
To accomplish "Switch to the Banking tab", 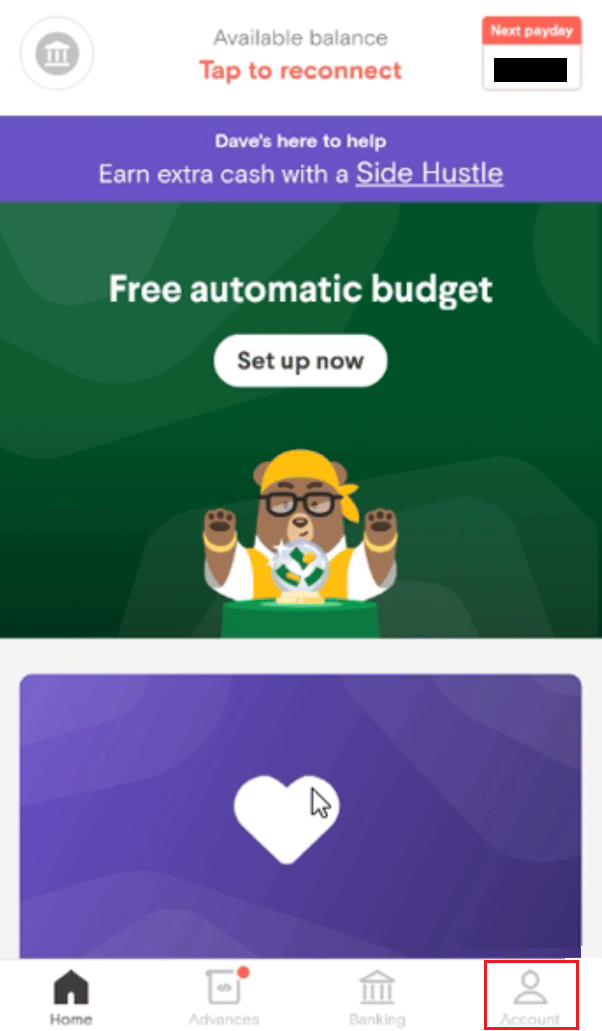I will click(377, 996).
